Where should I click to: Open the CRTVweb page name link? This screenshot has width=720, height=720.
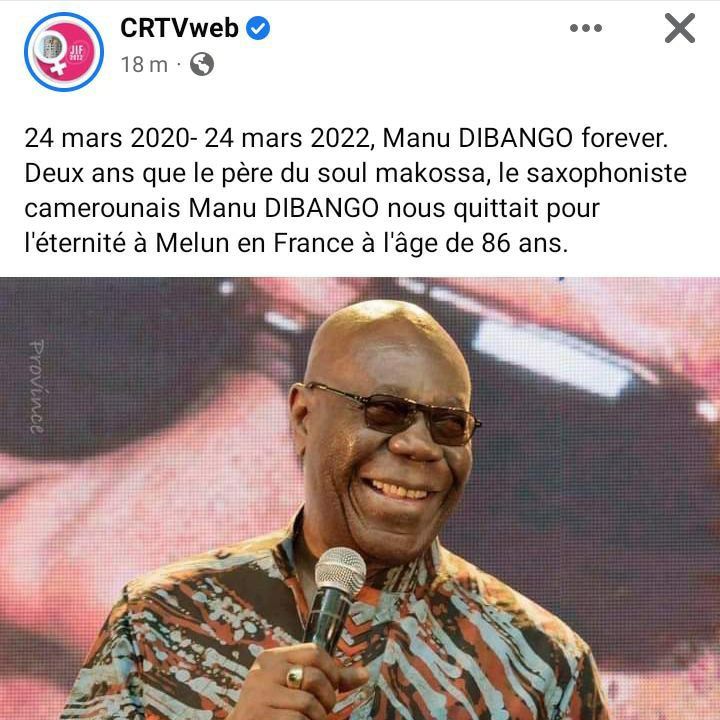tap(179, 29)
